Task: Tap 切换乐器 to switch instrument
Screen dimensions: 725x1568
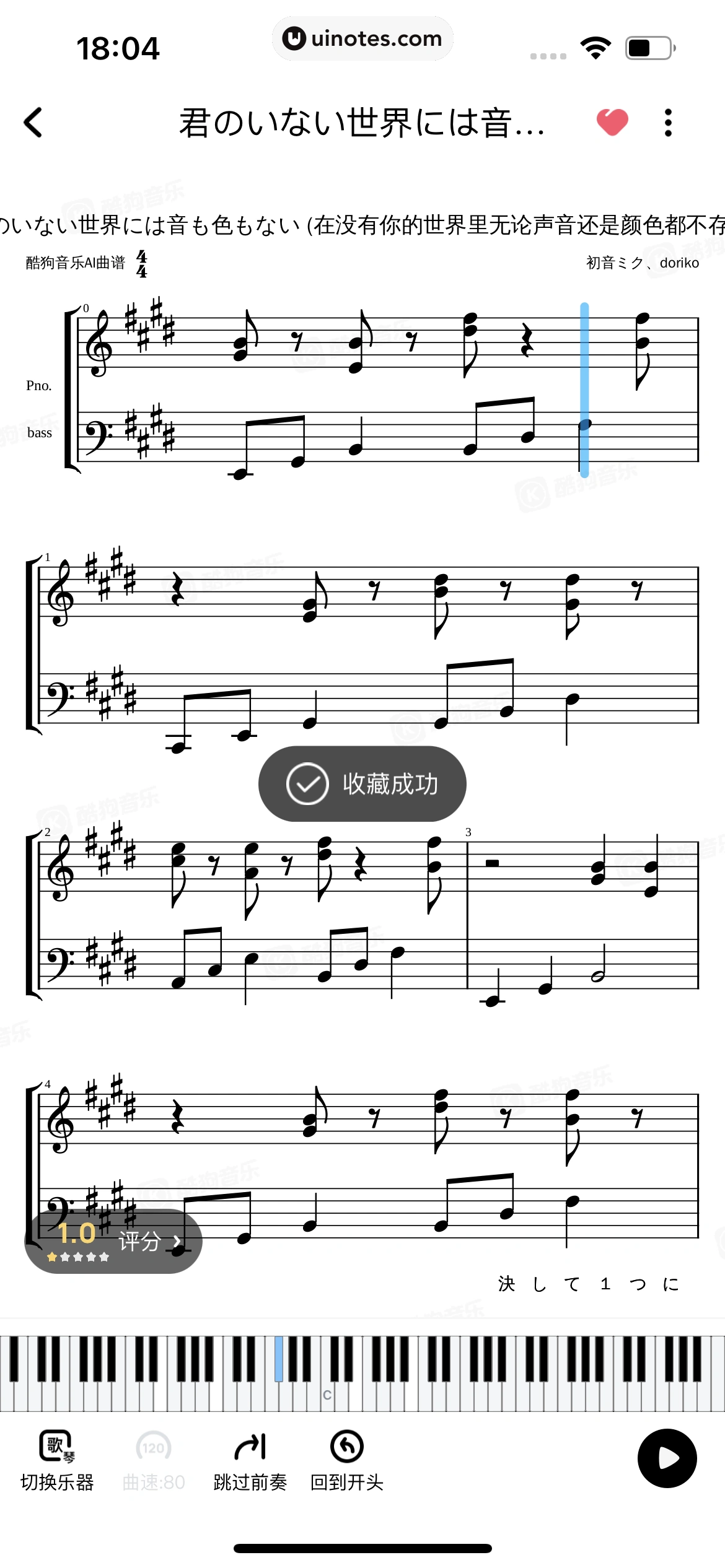Action: pos(57,1460)
